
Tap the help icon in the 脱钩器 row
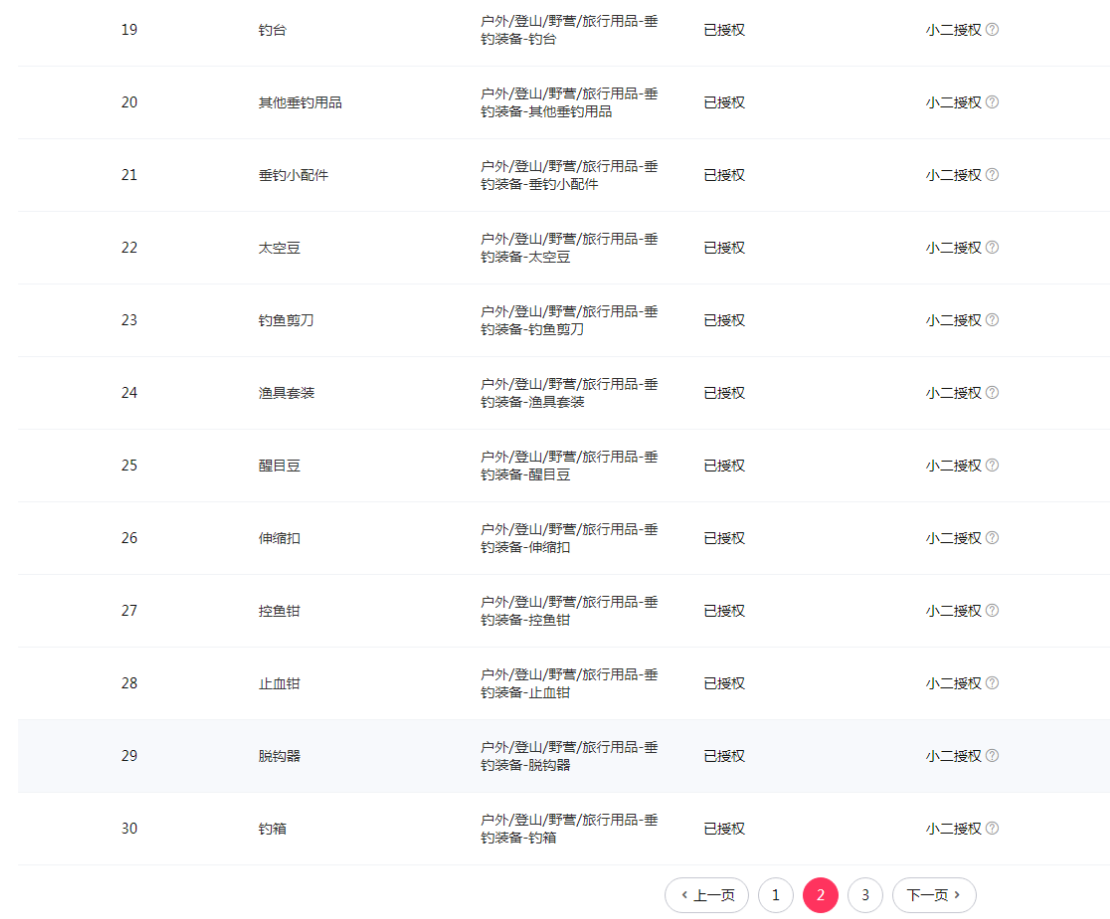coord(992,756)
